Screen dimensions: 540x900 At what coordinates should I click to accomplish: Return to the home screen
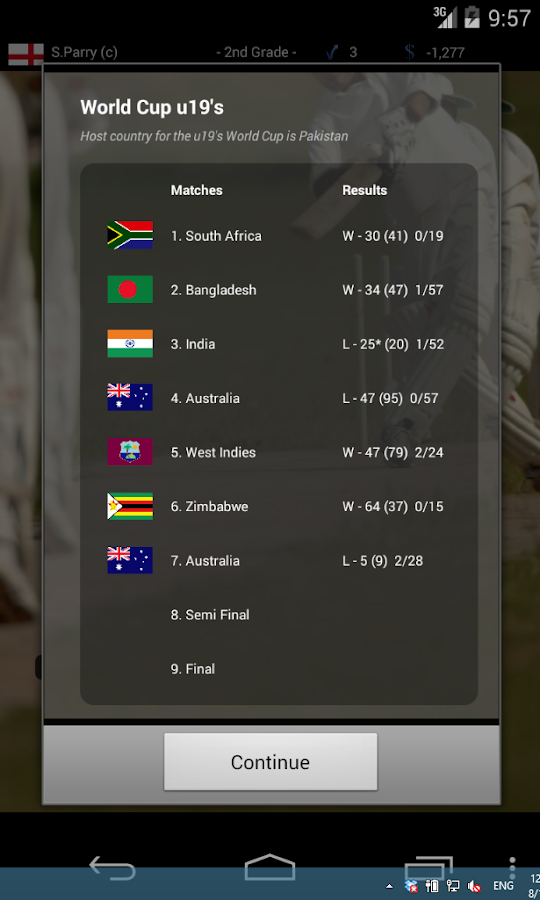click(270, 867)
